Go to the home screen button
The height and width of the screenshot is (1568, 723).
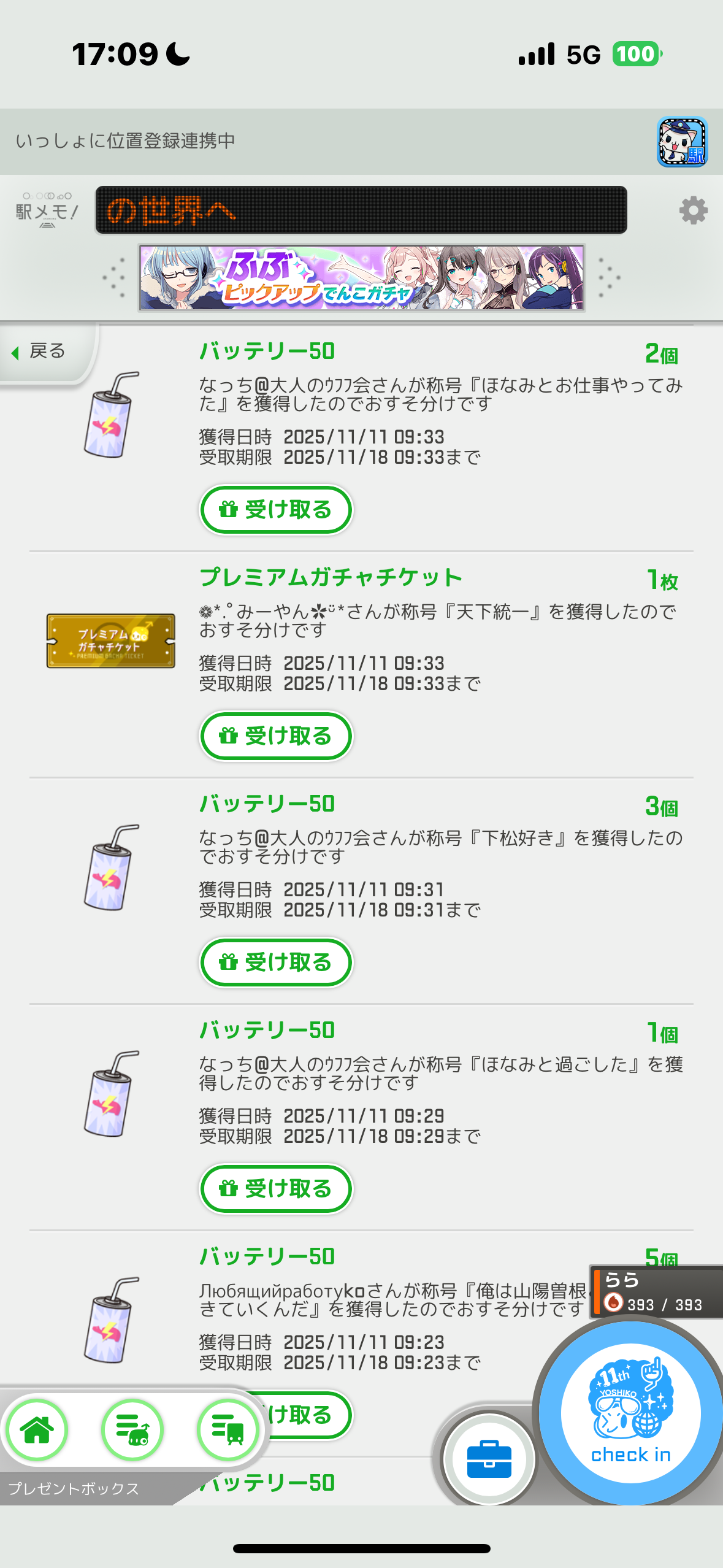coord(37,1430)
